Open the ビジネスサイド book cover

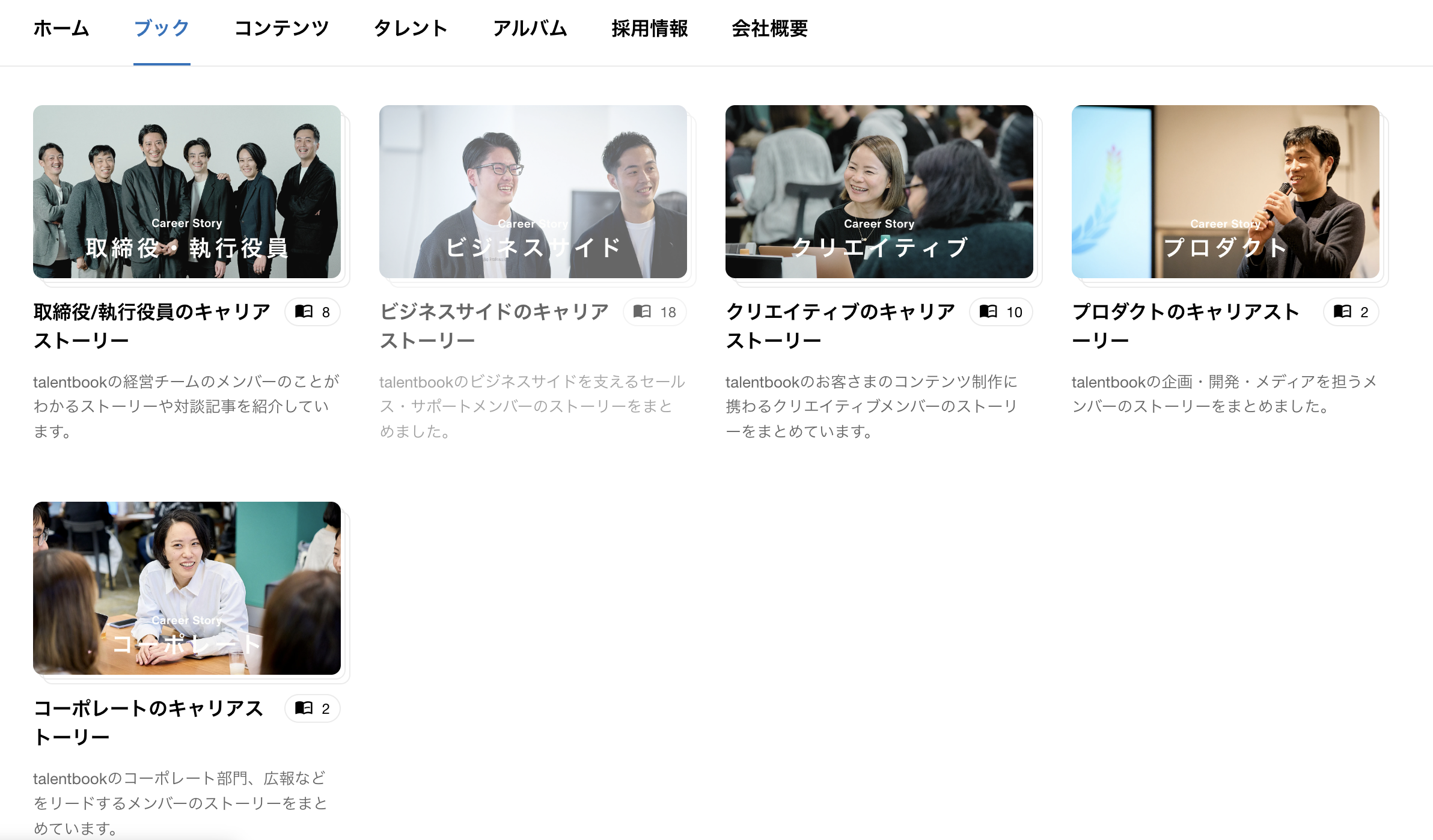[x=533, y=192]
